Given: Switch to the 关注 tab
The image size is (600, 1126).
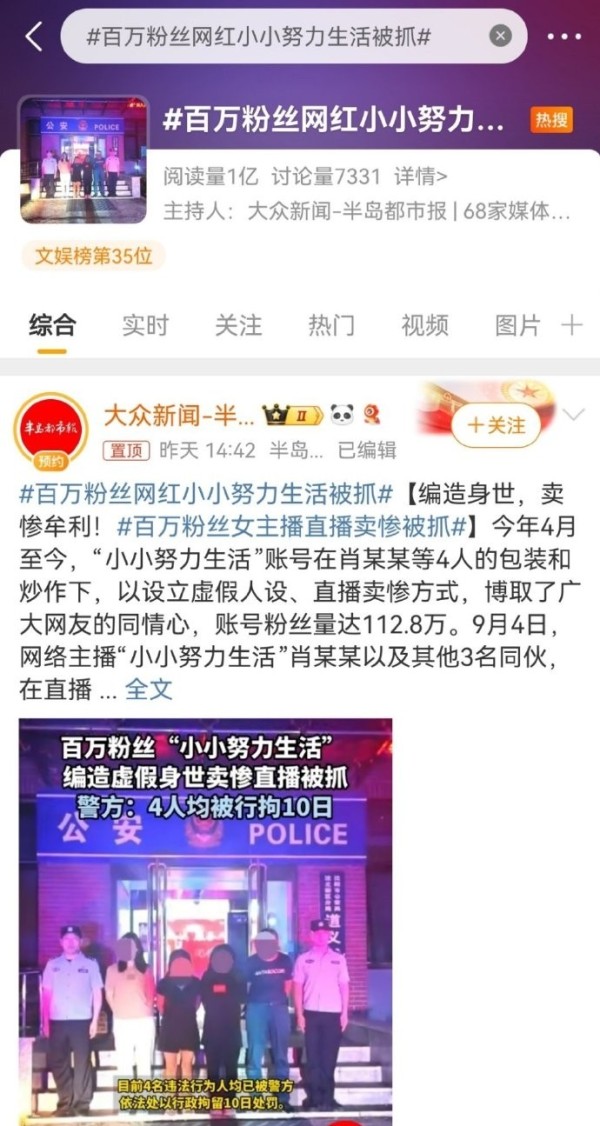Looking at the screenshot, I should coord(238,325).
